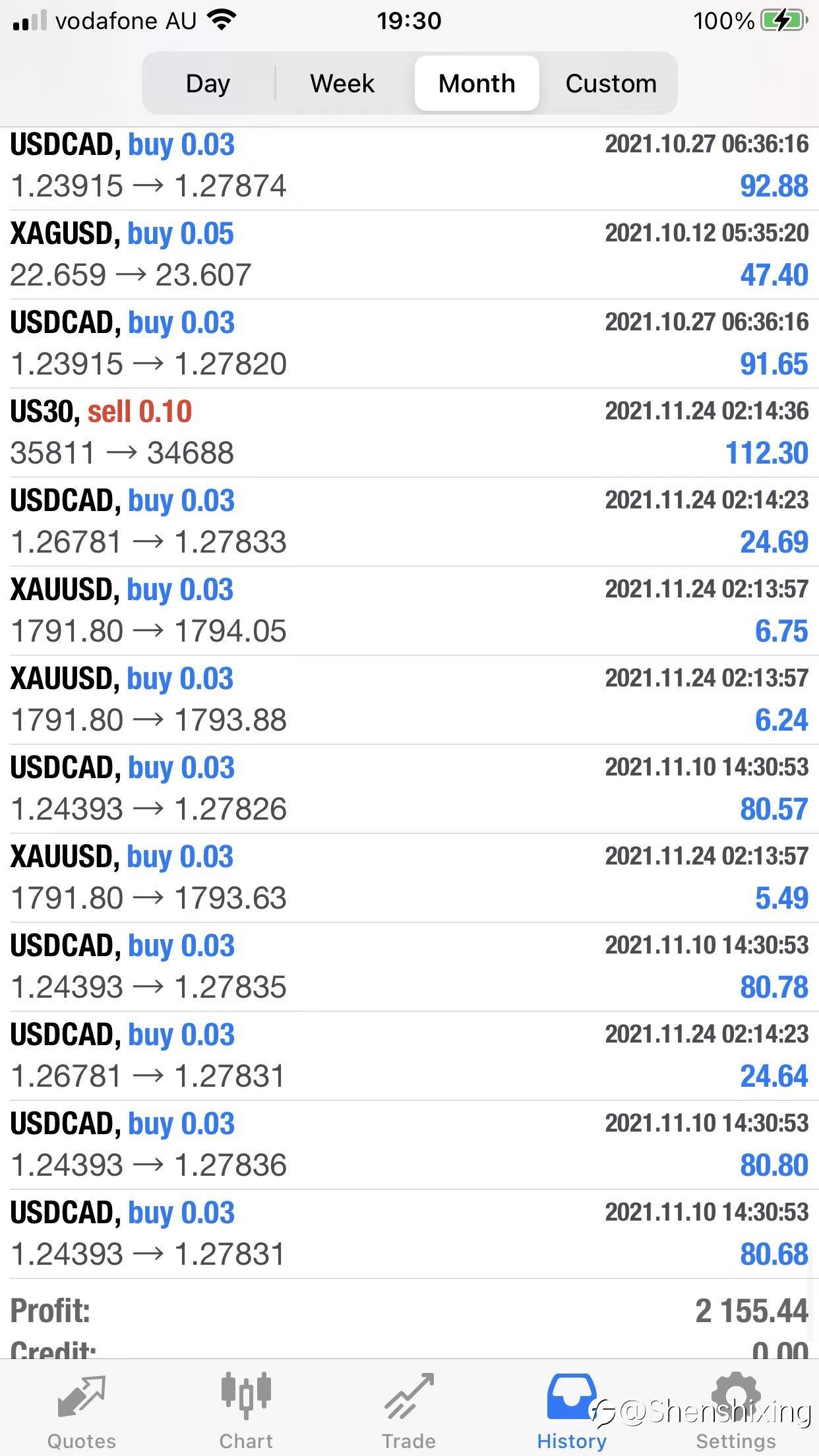Viewport: 819px width, 1456px height.
Task: Expand the XAUUSD trade with profit 6.75
Action: tap(409, 611)
